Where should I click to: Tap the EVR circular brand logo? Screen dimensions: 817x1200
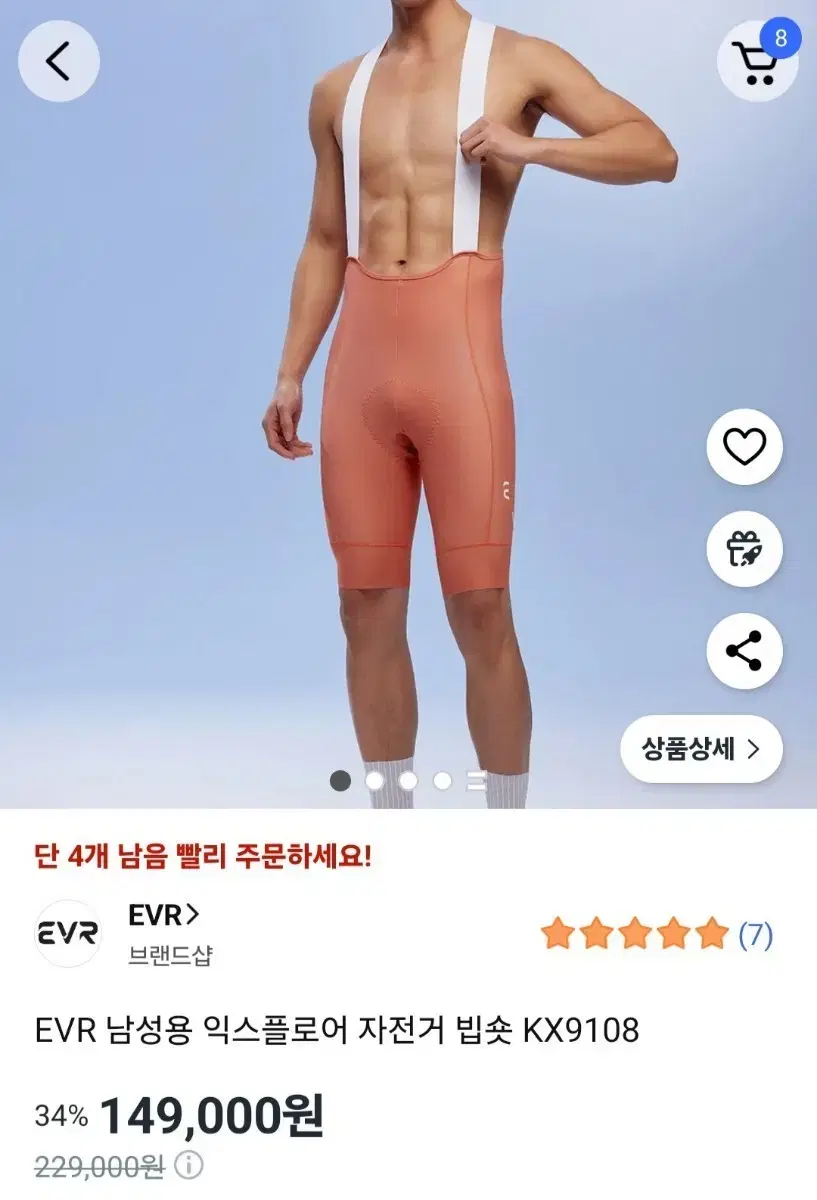(68, 935)
